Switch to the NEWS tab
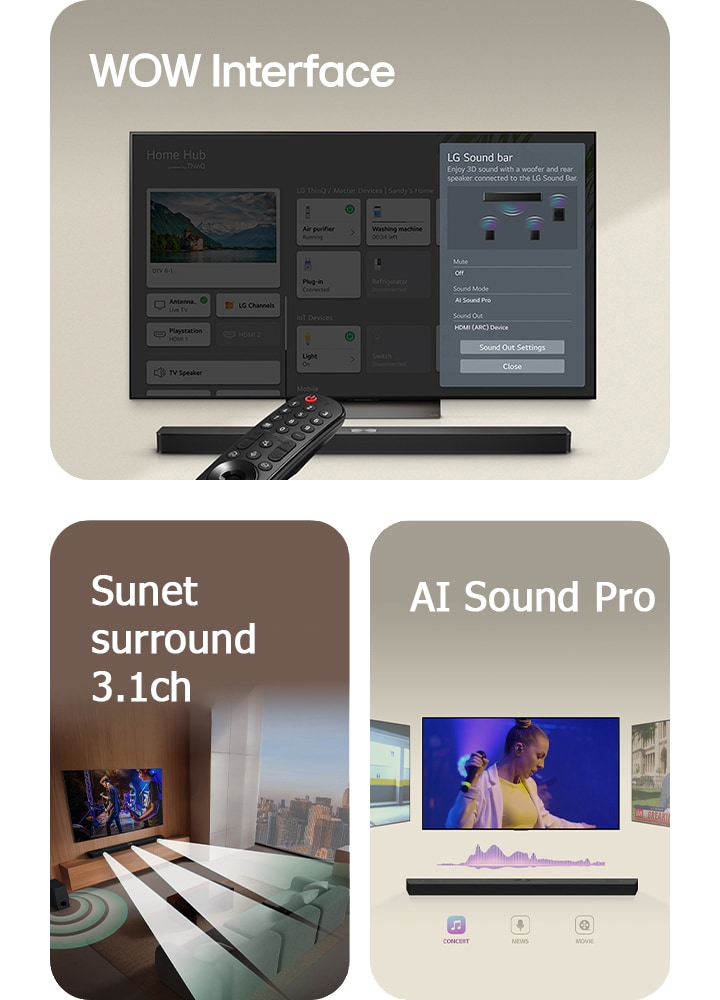Viewport: 720px width, 1000px height. (x=520, y=924)
